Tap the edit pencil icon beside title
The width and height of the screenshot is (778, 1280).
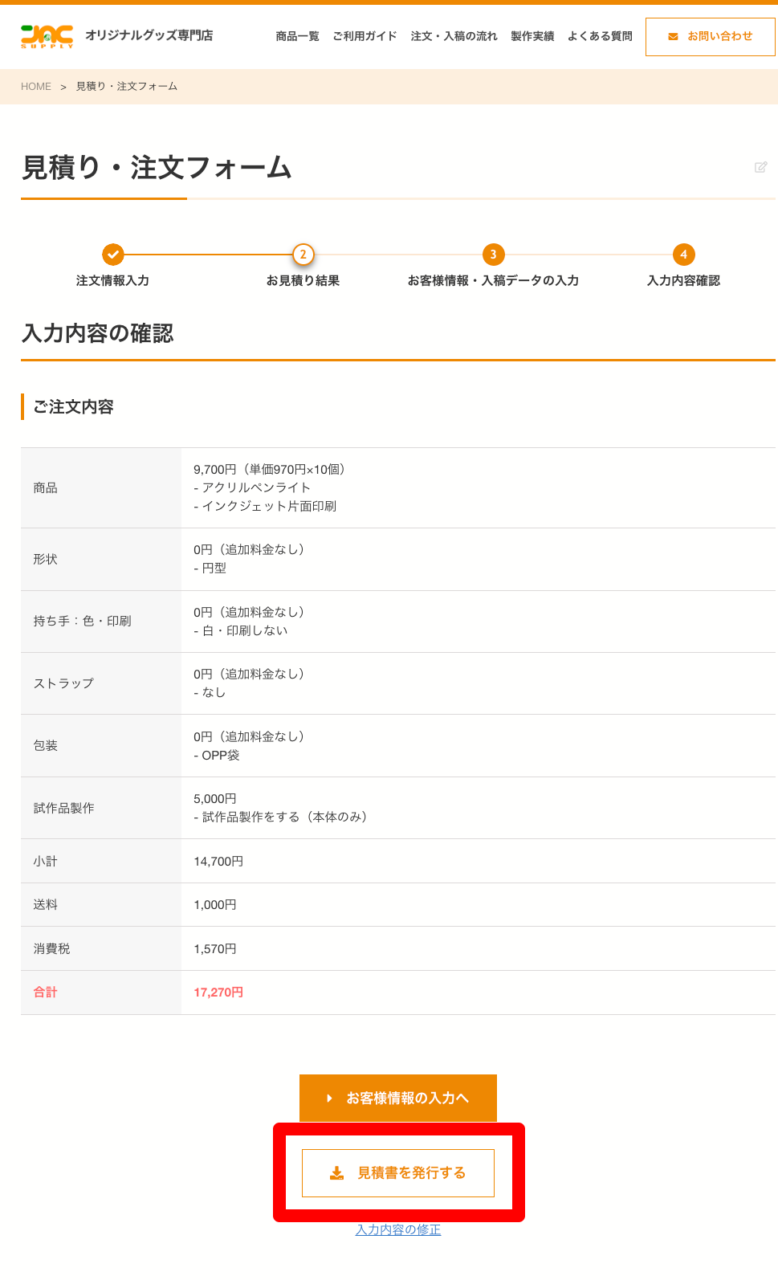pos(761,167)
